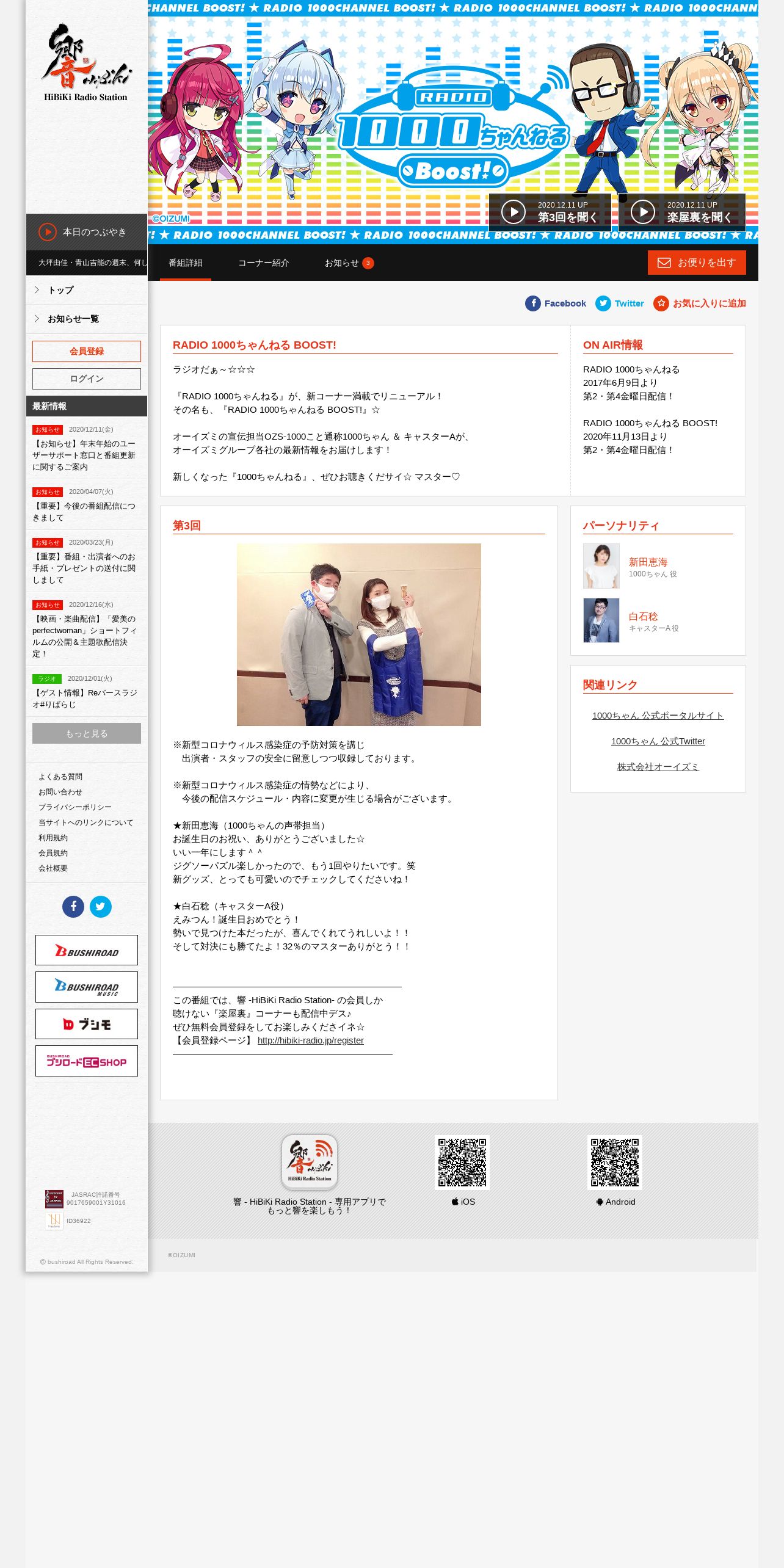Go to トップ in sidebar
Image resolution: width=784 pixels, height=1568 pixels.
coord(87,290)
